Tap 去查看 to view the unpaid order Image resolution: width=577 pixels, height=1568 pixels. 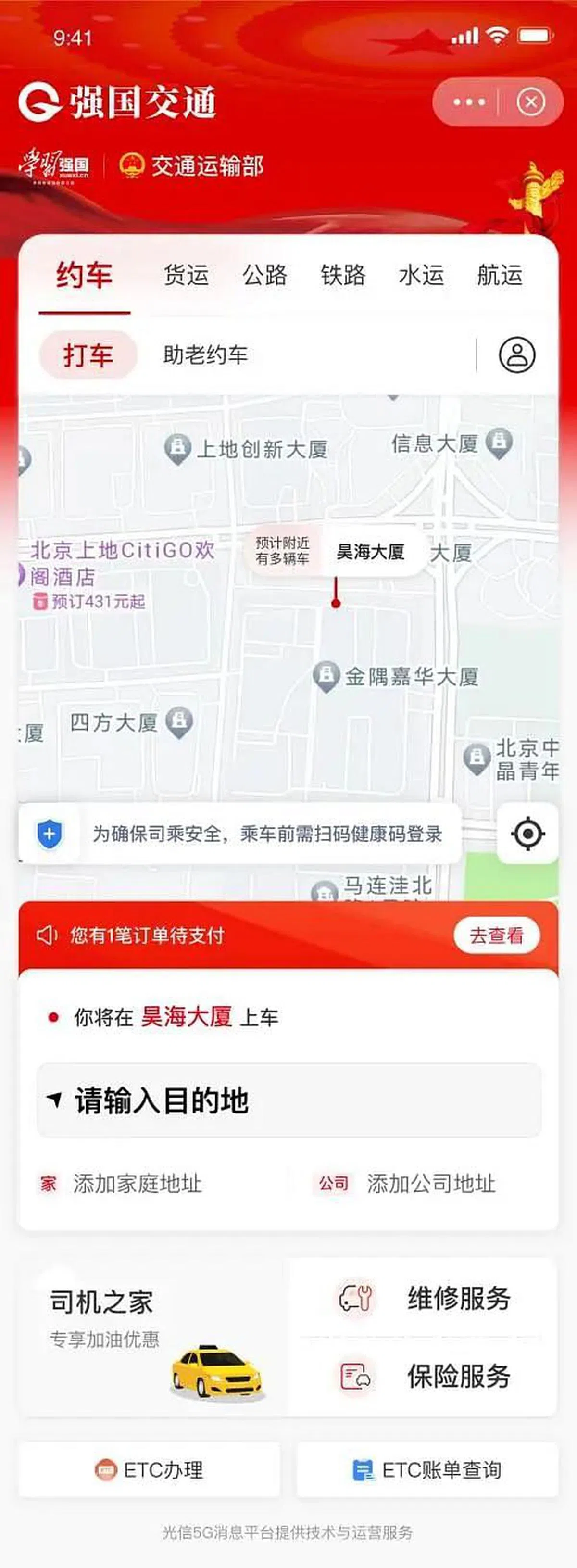tap(496, 935)
